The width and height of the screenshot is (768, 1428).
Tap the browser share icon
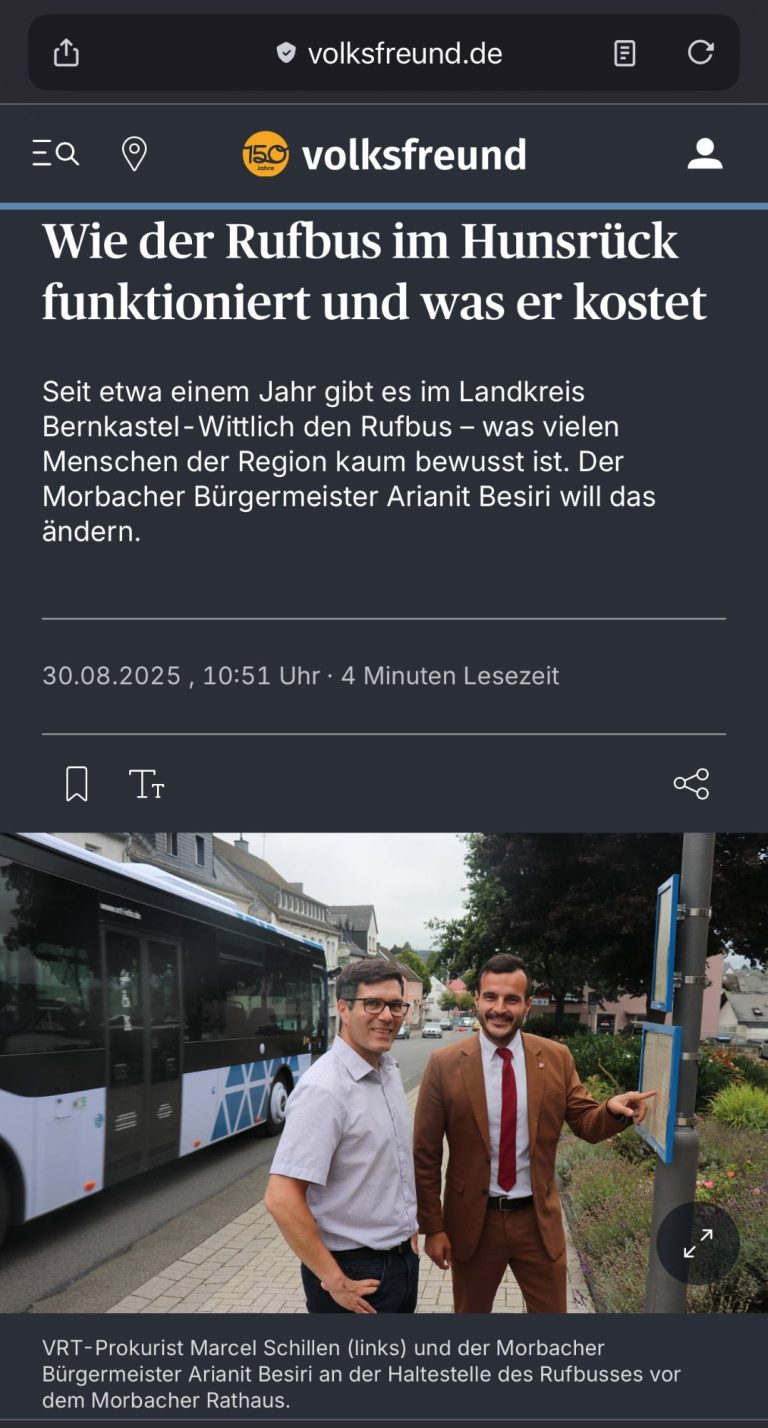pos(66,53)
